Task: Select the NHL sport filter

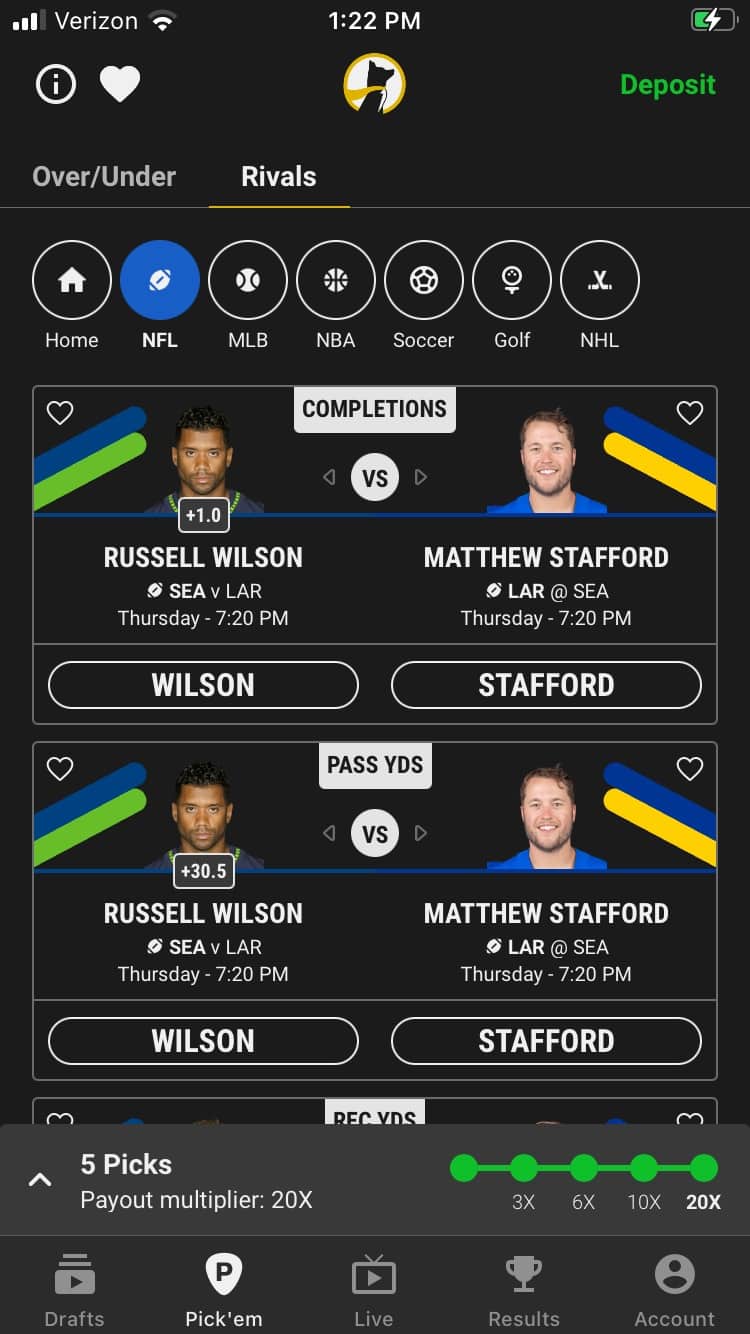Action: pos(600,296)
